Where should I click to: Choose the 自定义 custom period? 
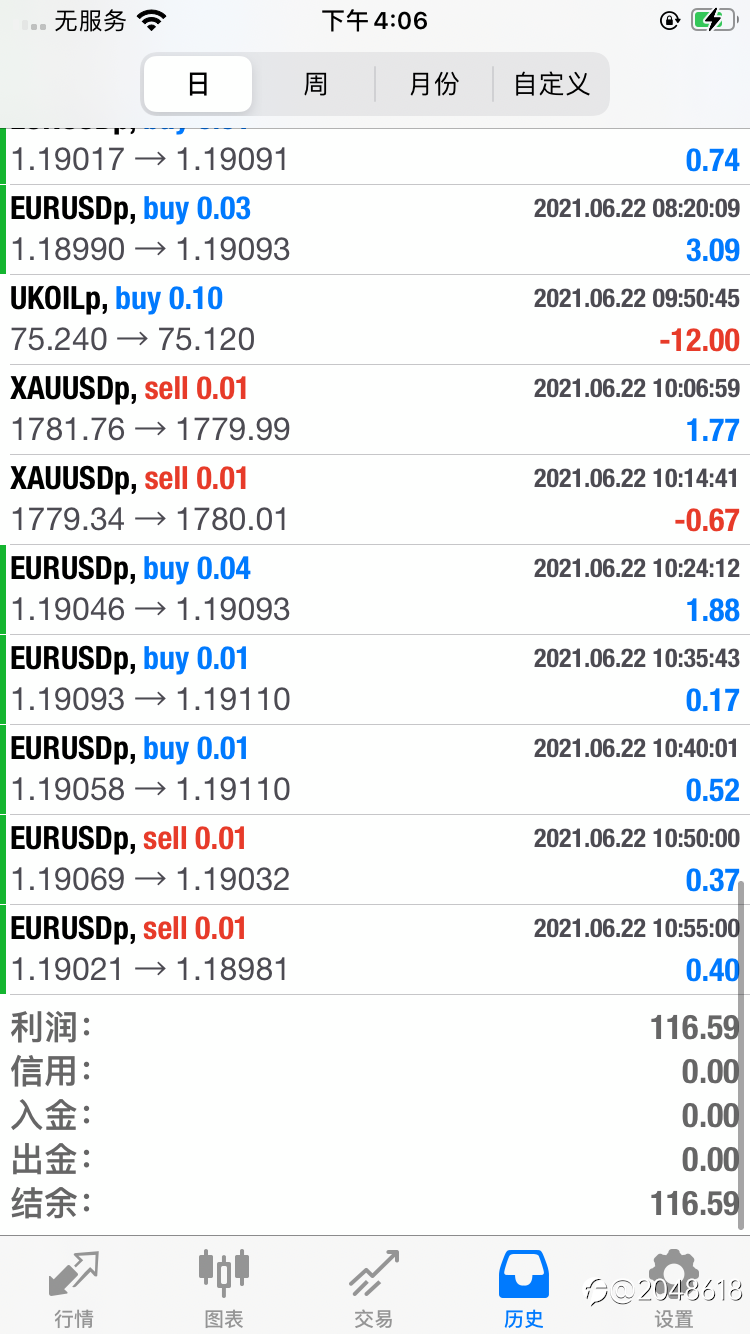(x=551, y=84)
